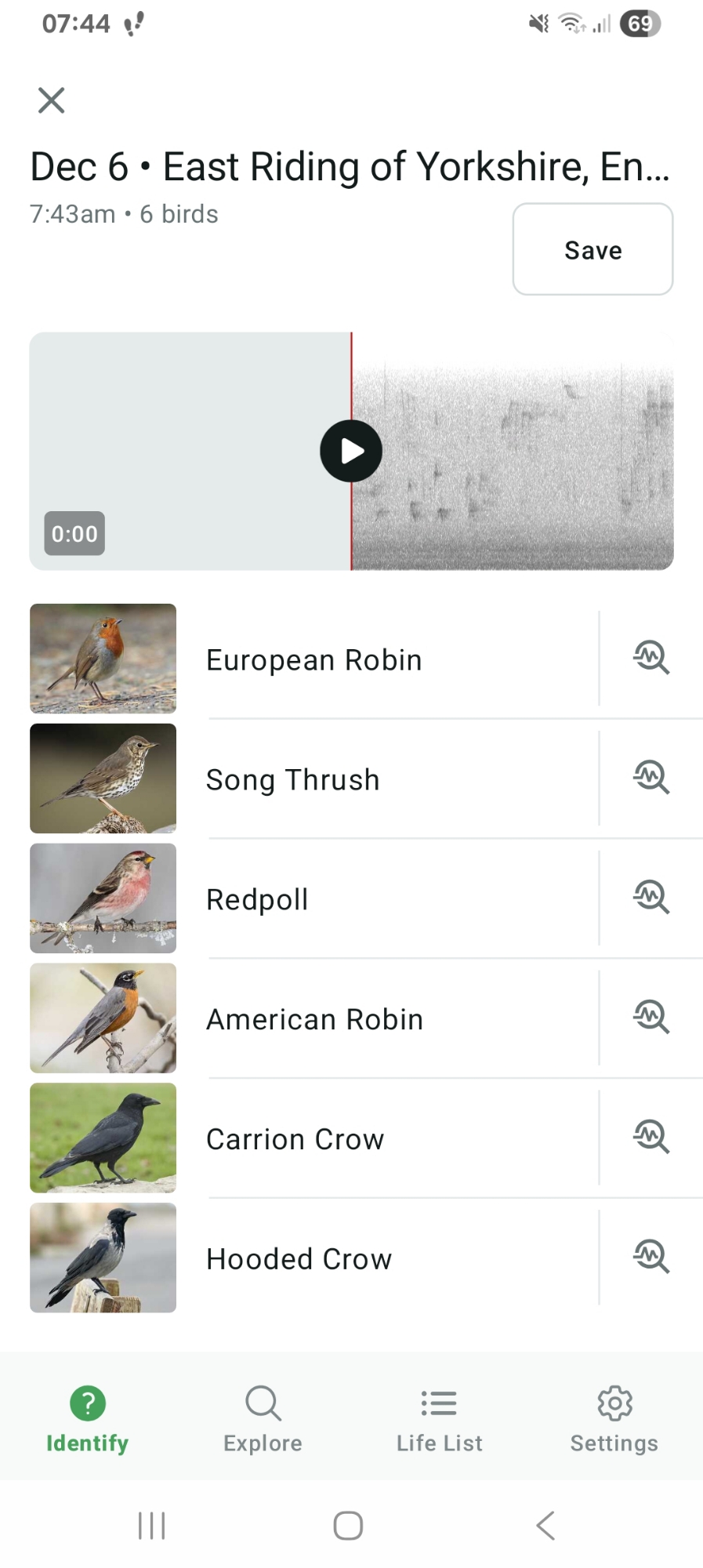The height and width of the screenshot is (1568, 703).
Task: Find American Robin in the spectrogram
Action: [x=650, y=1018]
